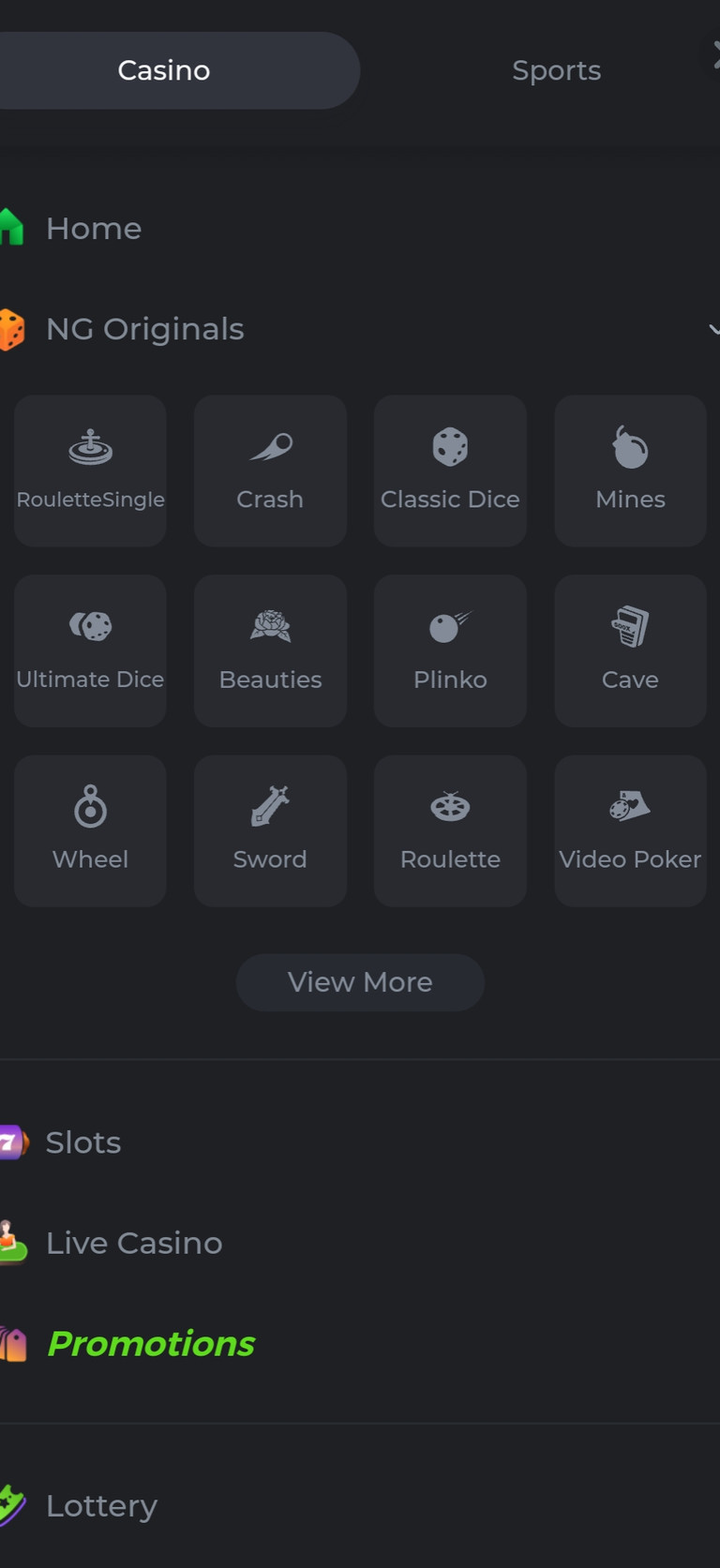
Task: Open Video Poker game
Action: 630,830
